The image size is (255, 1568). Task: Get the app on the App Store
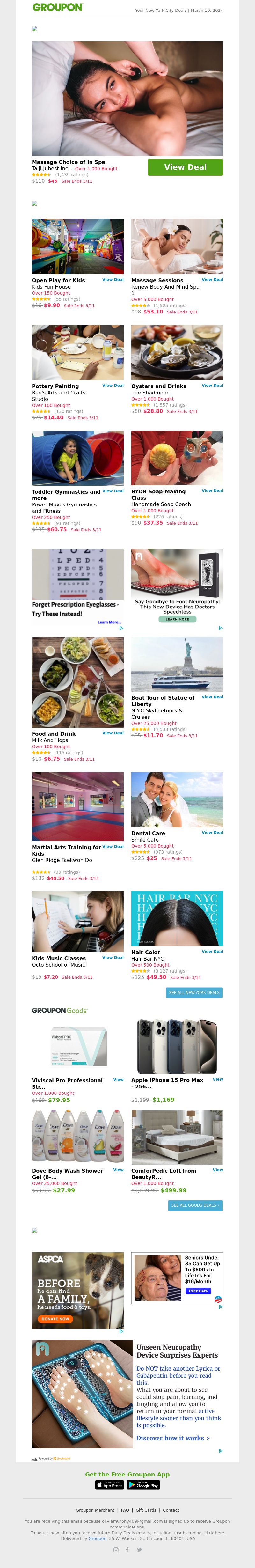[110, 1485]
